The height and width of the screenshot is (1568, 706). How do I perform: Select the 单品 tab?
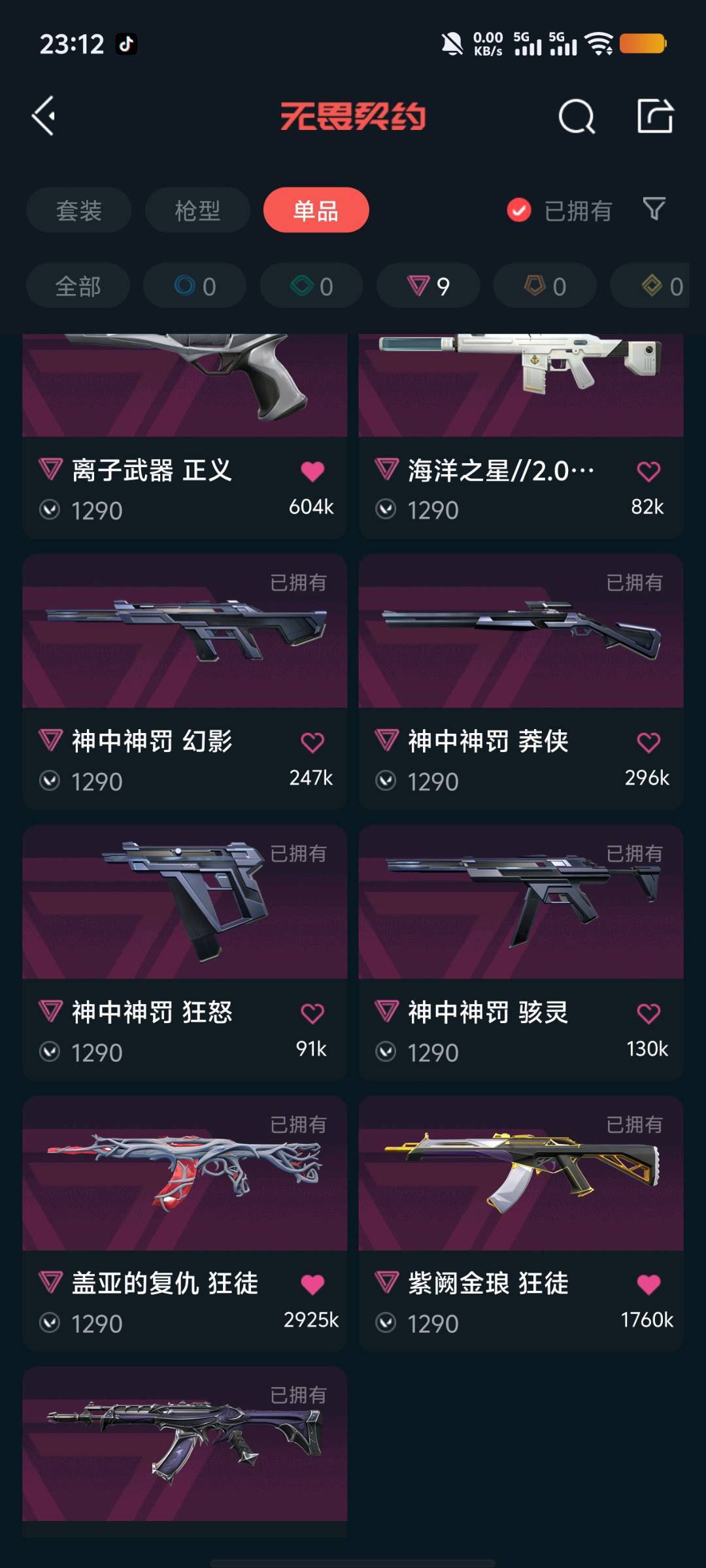point(316,210)
